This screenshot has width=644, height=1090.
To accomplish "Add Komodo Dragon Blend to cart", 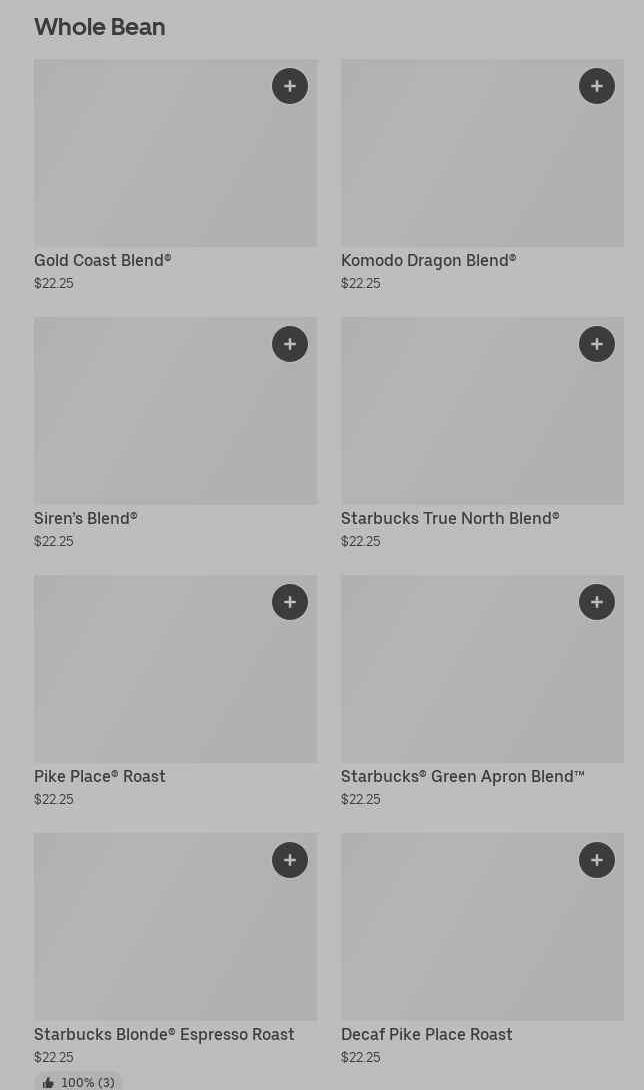I will (x=597, y=86).
